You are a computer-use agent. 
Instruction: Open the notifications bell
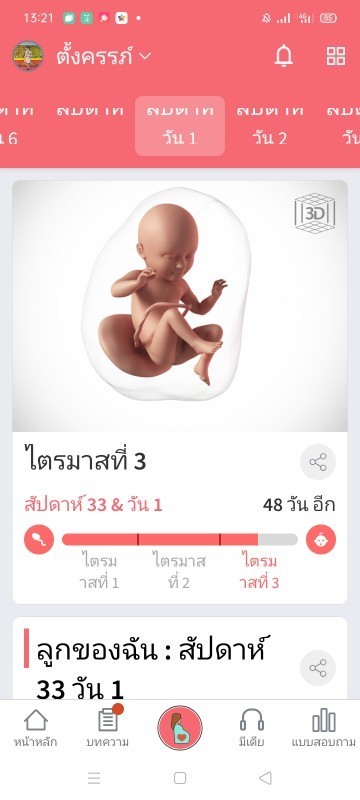[x=284, y=56]
